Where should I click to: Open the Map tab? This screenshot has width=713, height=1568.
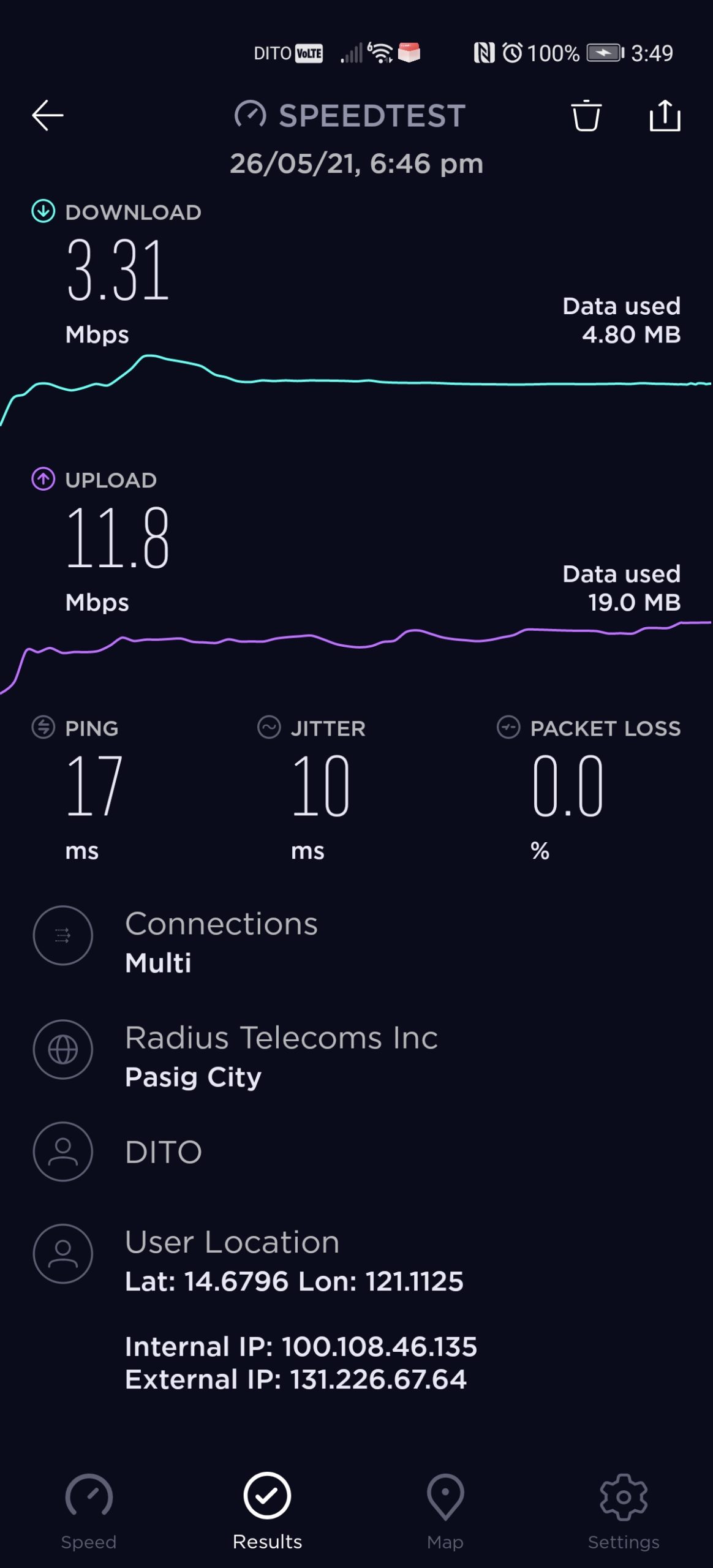click(x=445, y=1512)
